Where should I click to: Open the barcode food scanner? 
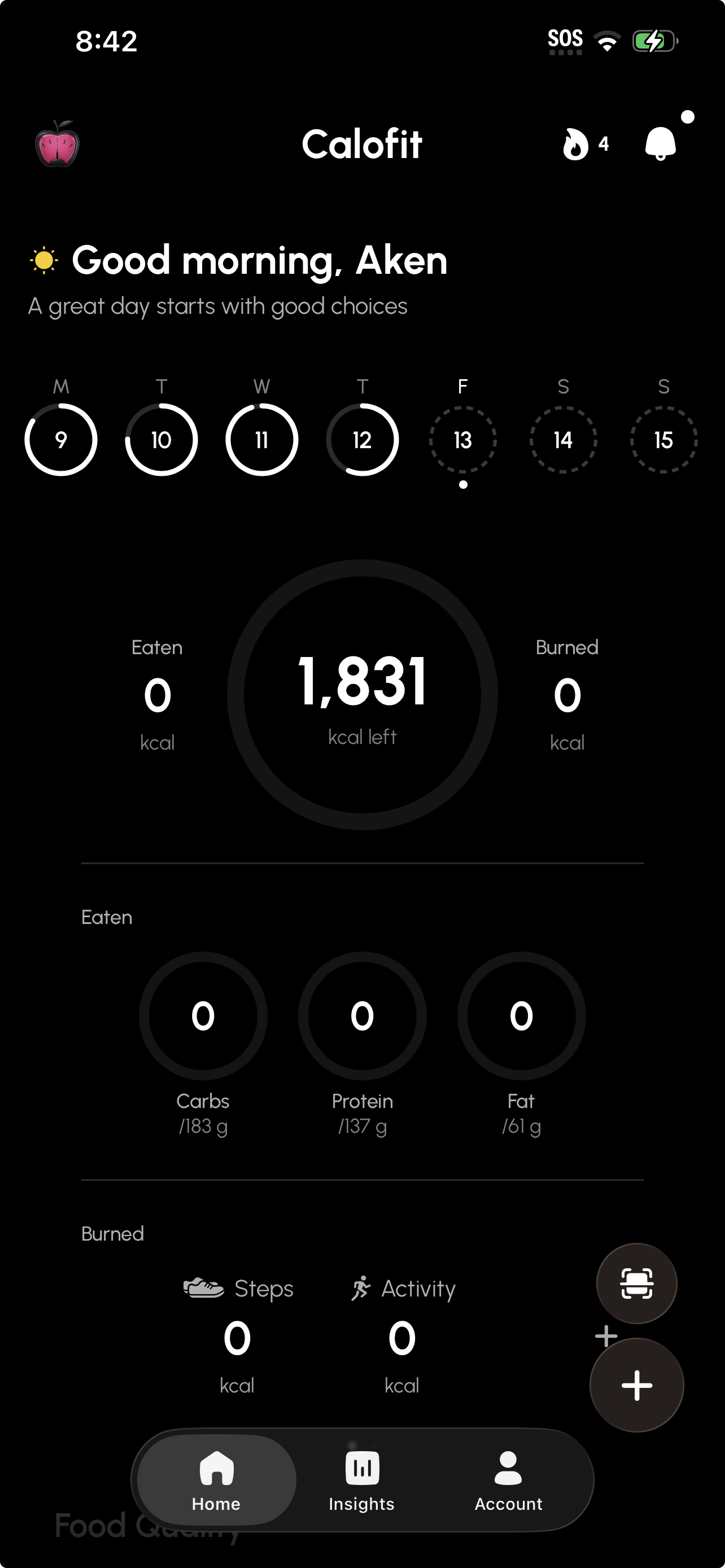636,1284
